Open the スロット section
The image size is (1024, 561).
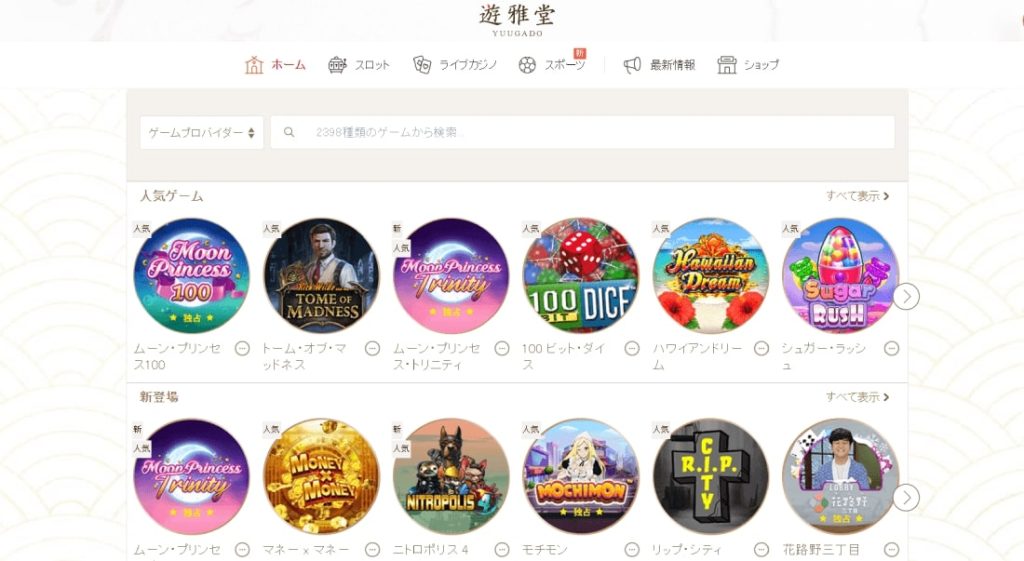(359, 65)
